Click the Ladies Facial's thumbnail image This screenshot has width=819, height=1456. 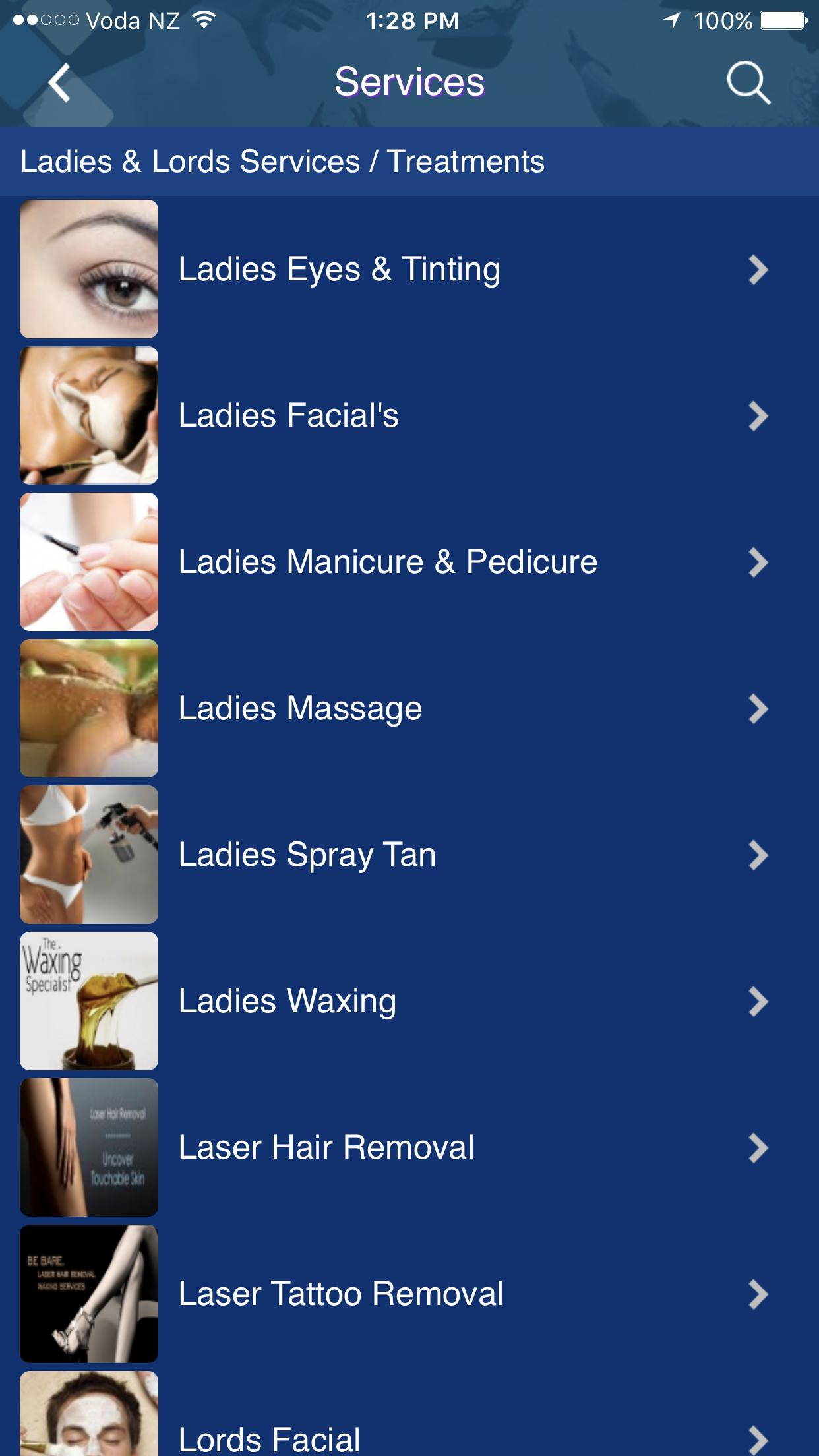pyautogui.click(x=89, y=415)
